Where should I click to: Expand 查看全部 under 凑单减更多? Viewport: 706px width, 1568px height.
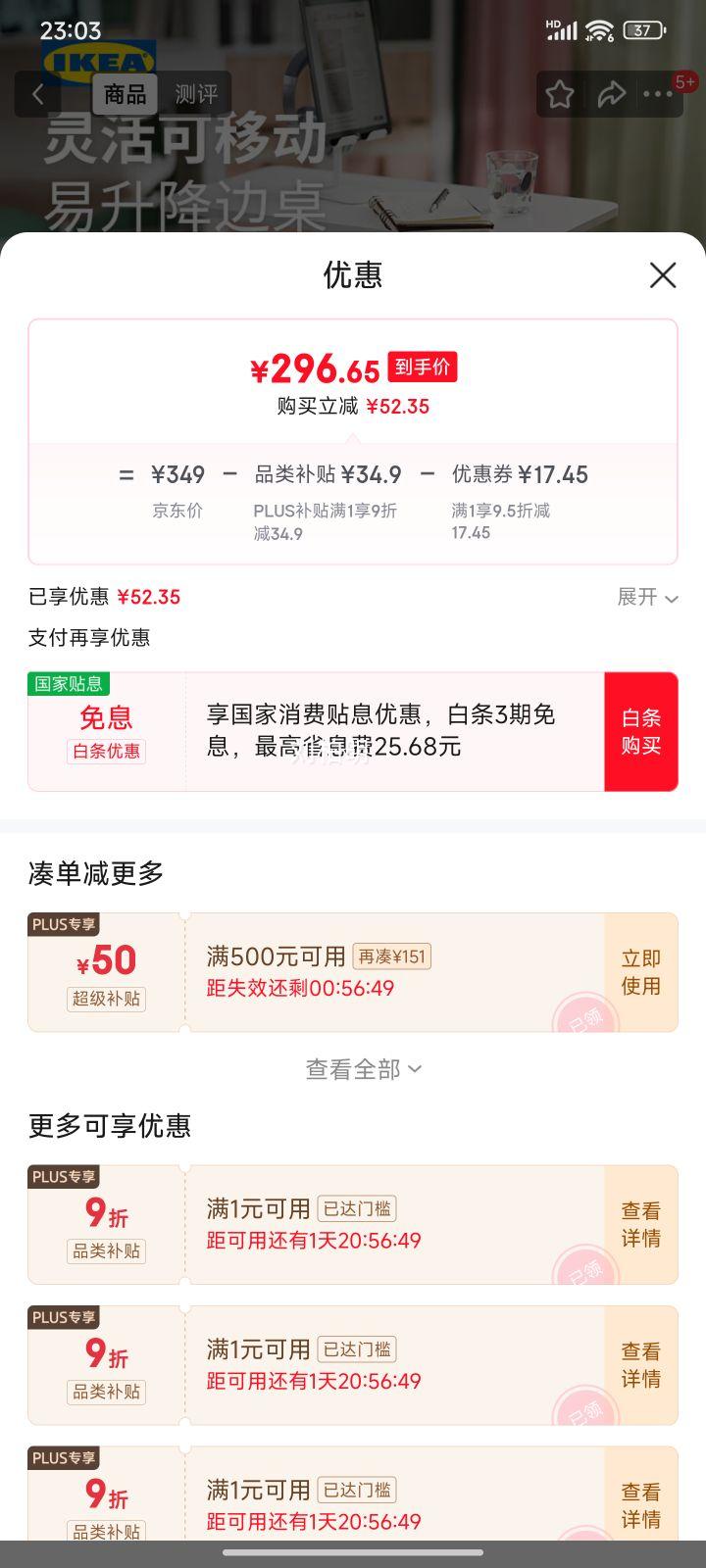pos(363,1069)
